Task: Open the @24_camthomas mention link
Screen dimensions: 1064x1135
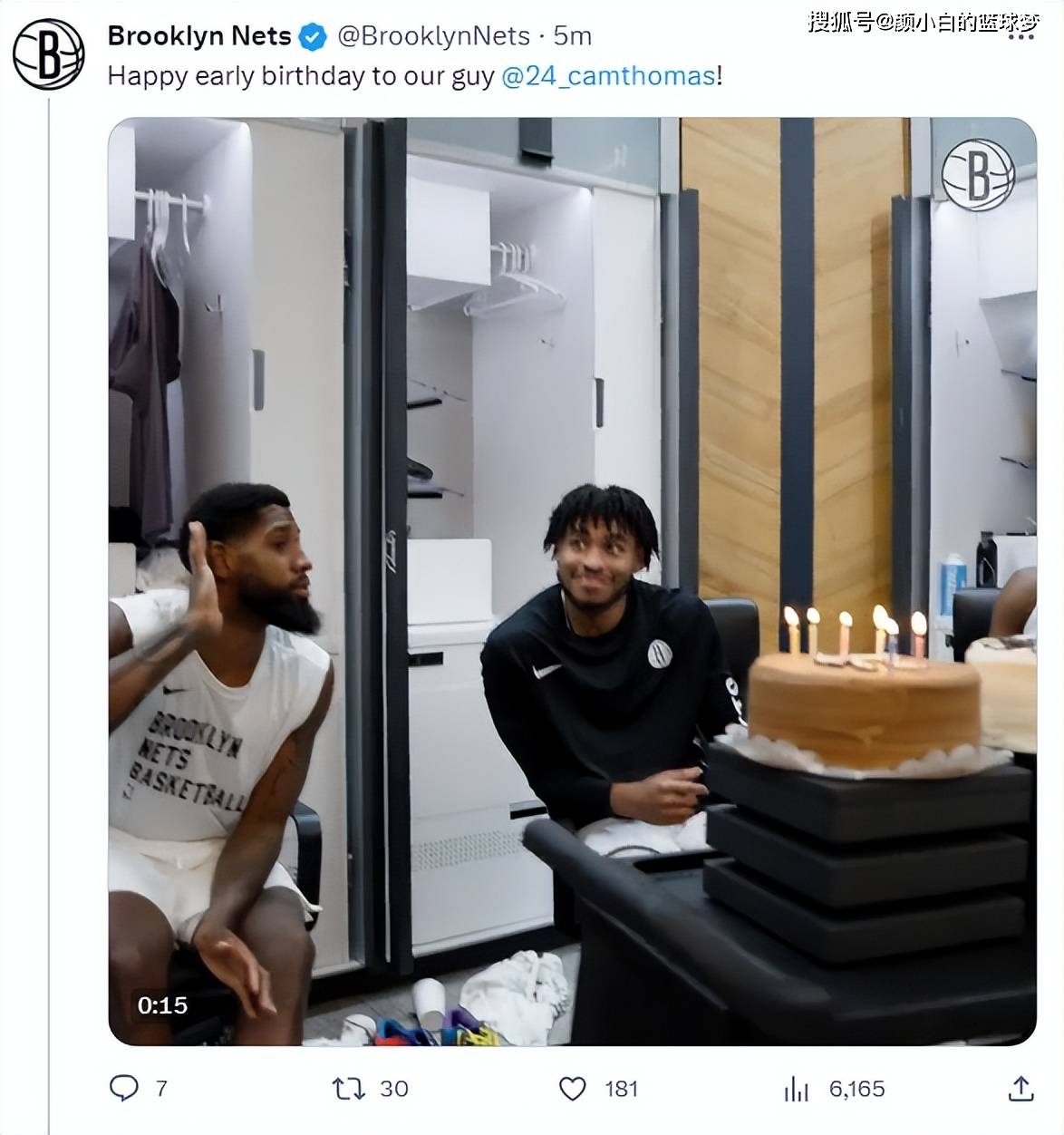Action: tap(608, 76)
